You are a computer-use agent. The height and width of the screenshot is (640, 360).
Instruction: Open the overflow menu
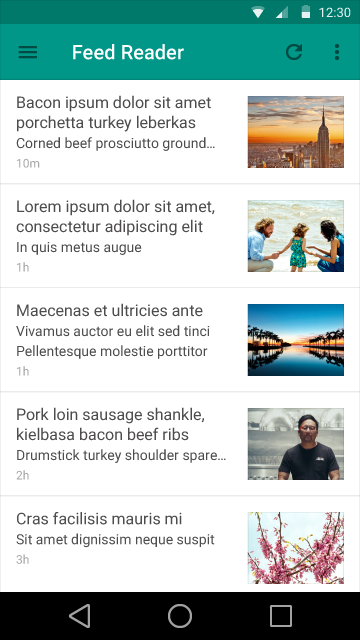pos(337,52)
